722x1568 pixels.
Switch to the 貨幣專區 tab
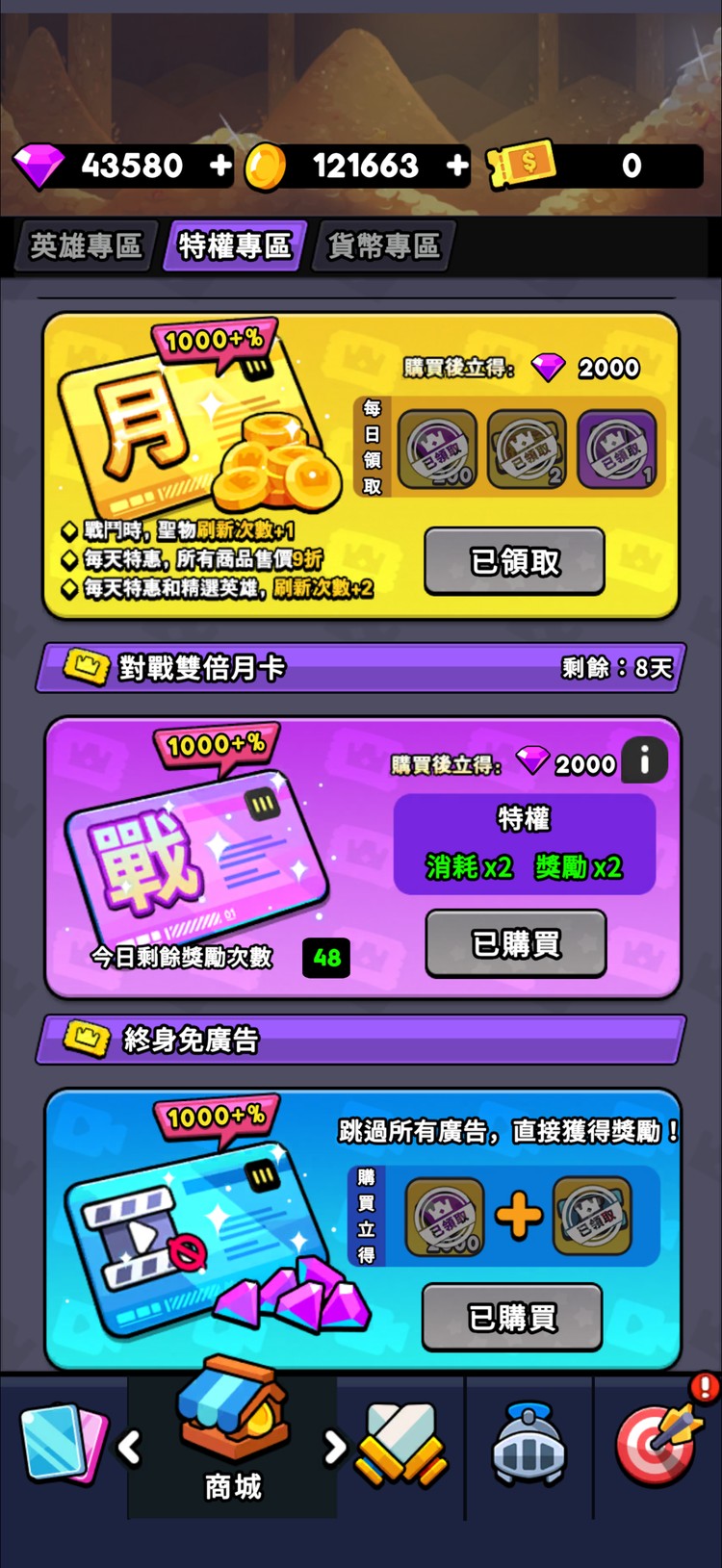382,245
